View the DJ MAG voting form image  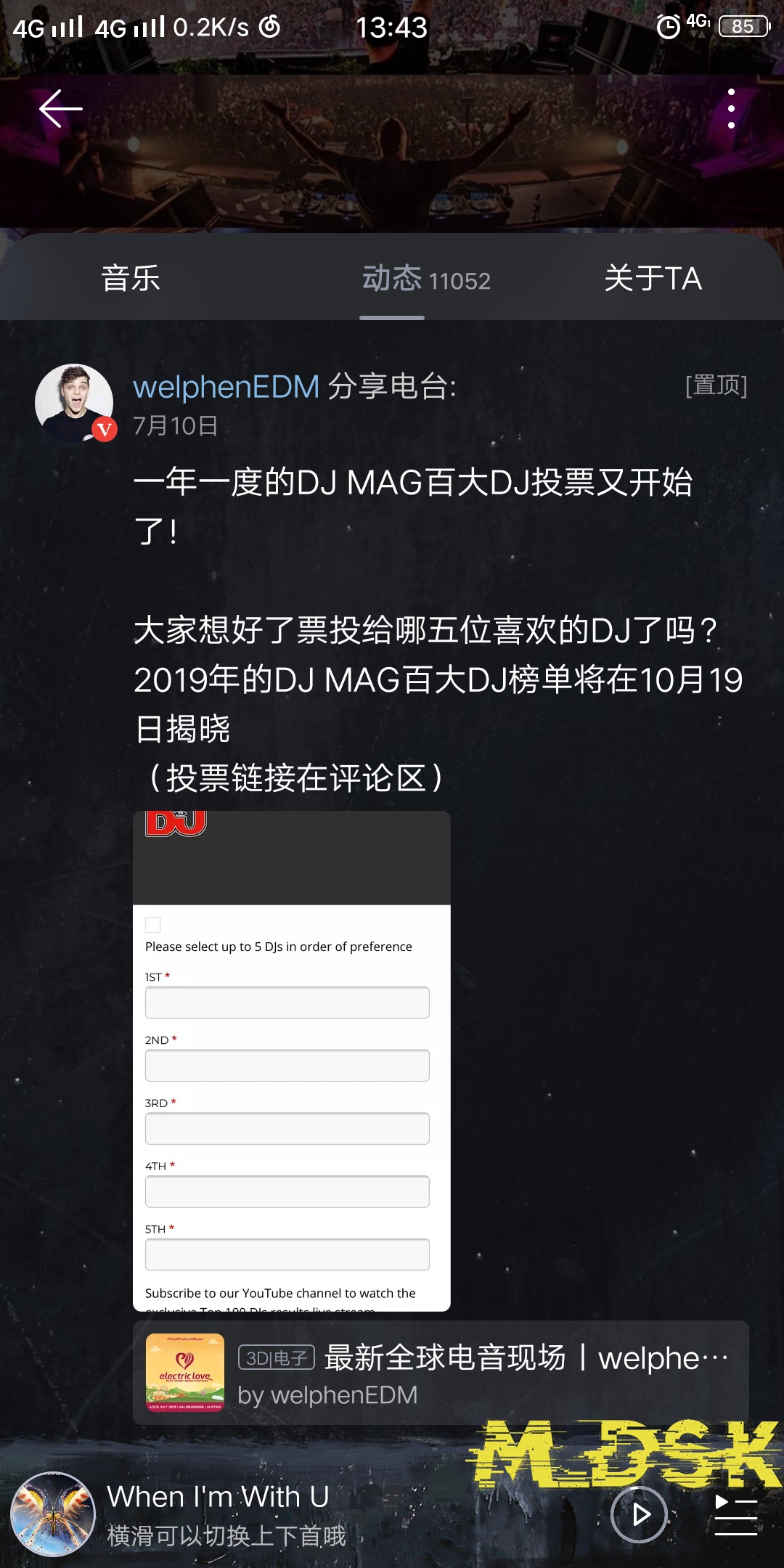(292, 1061)
